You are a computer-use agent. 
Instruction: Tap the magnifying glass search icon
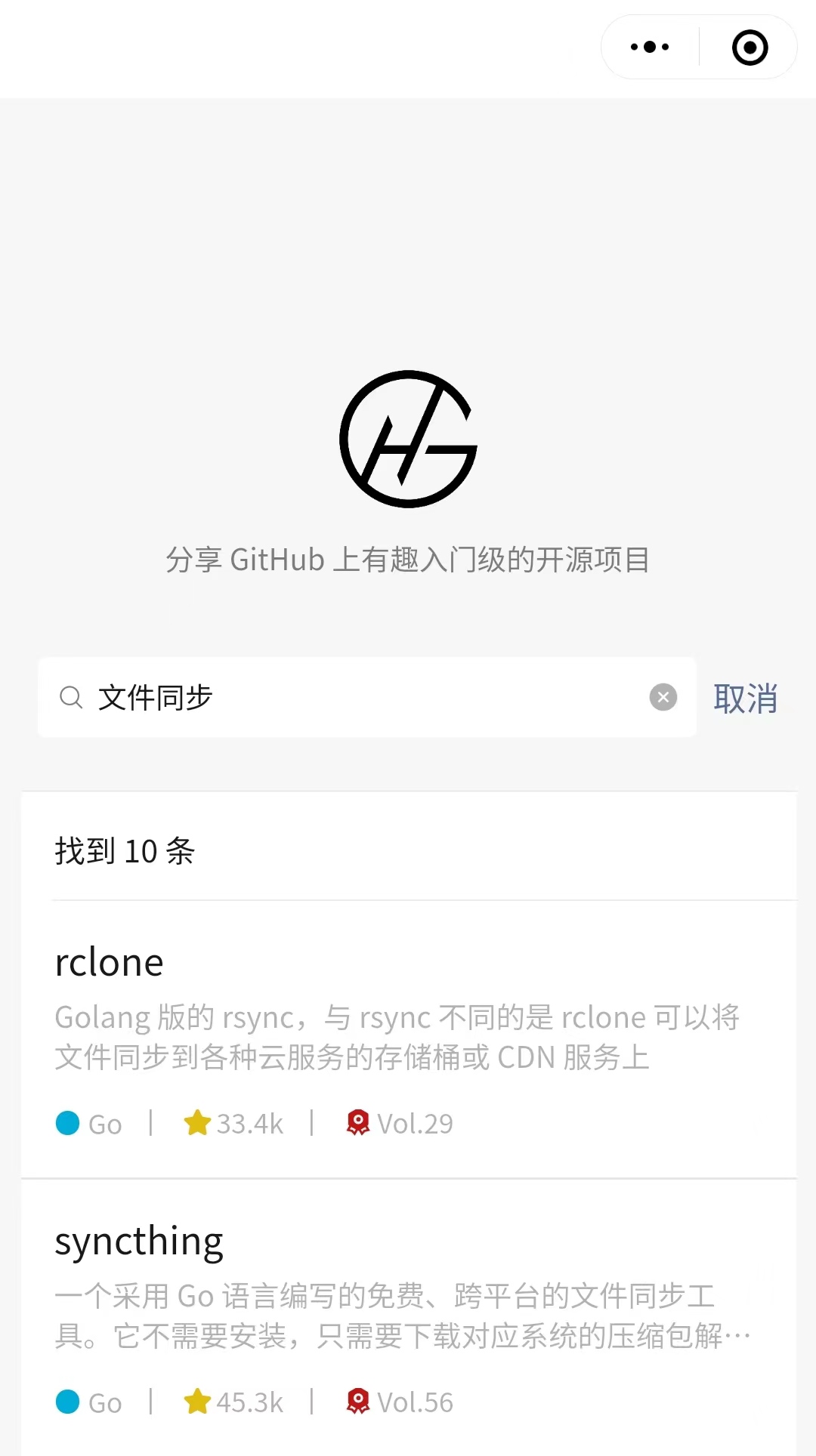point(72,698)
